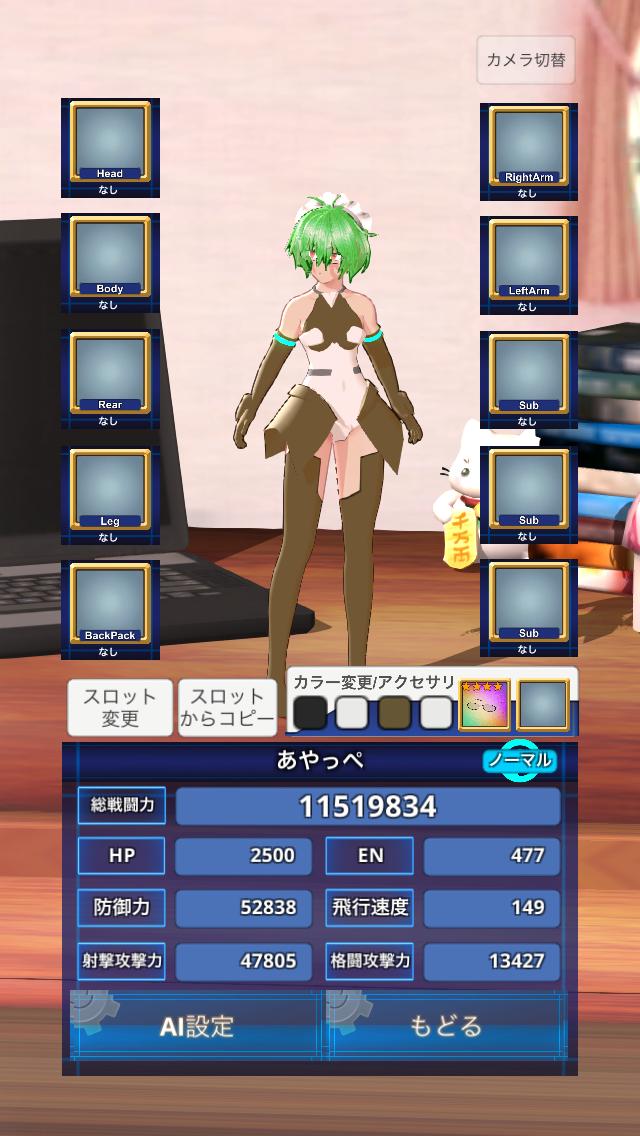Open AI設定 settings
640x1136 pixels.
[x=196, y=1026]
